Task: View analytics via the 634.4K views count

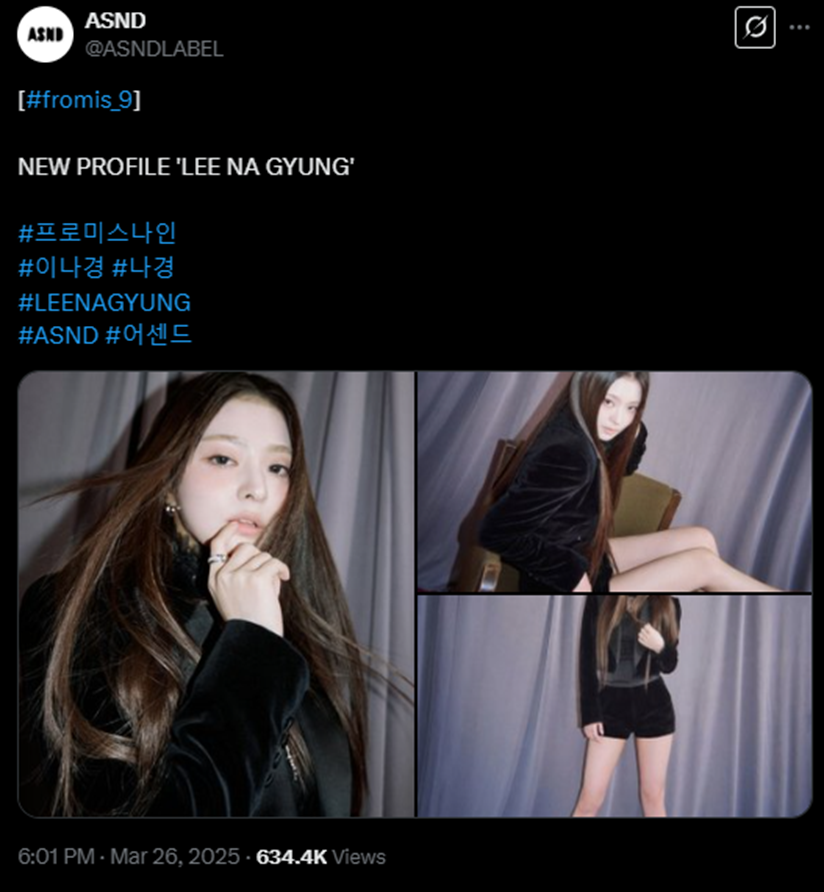Action: tap(294, 857)
